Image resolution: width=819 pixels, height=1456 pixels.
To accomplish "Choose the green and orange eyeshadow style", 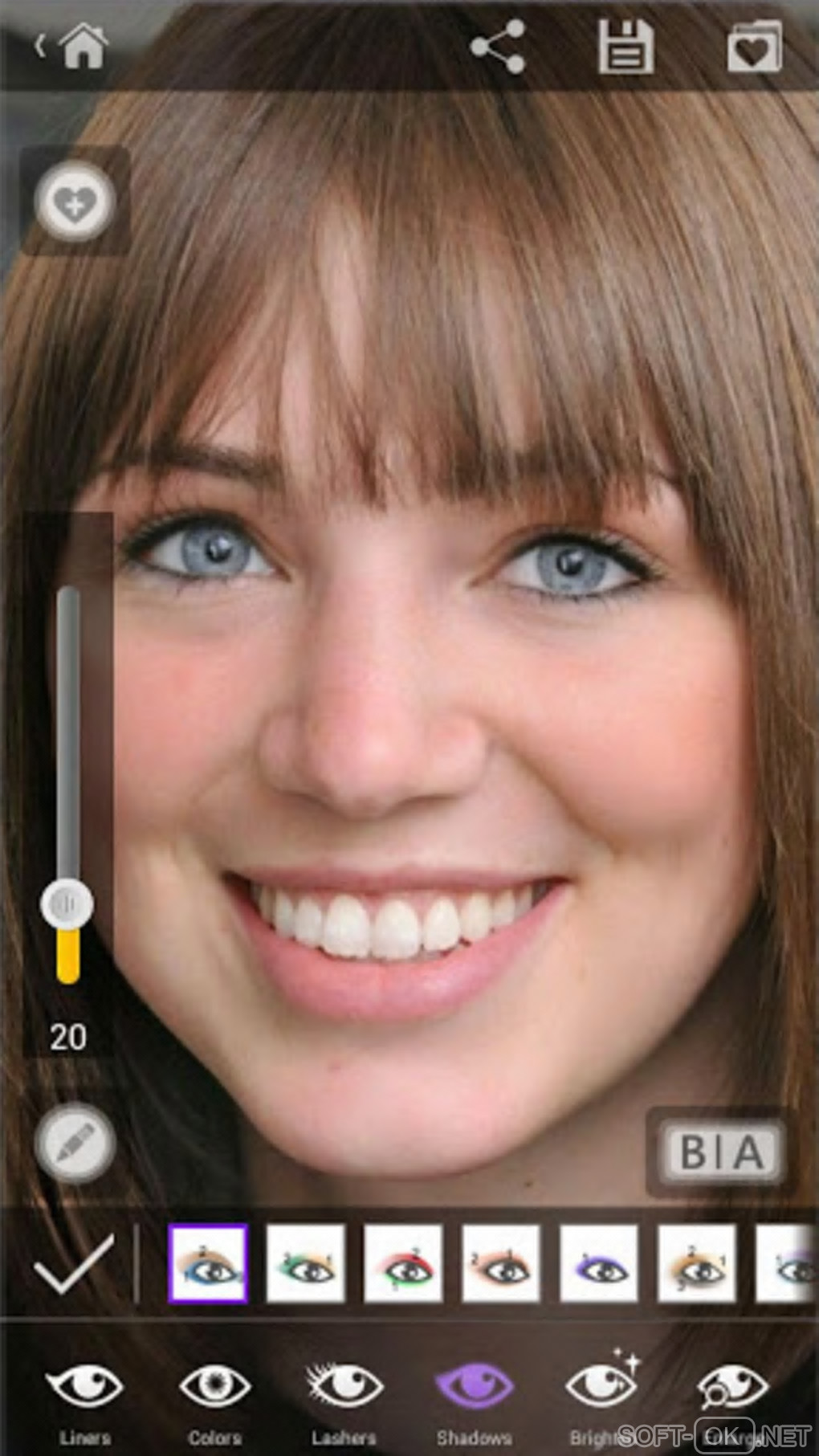I will click(305, 1263).
